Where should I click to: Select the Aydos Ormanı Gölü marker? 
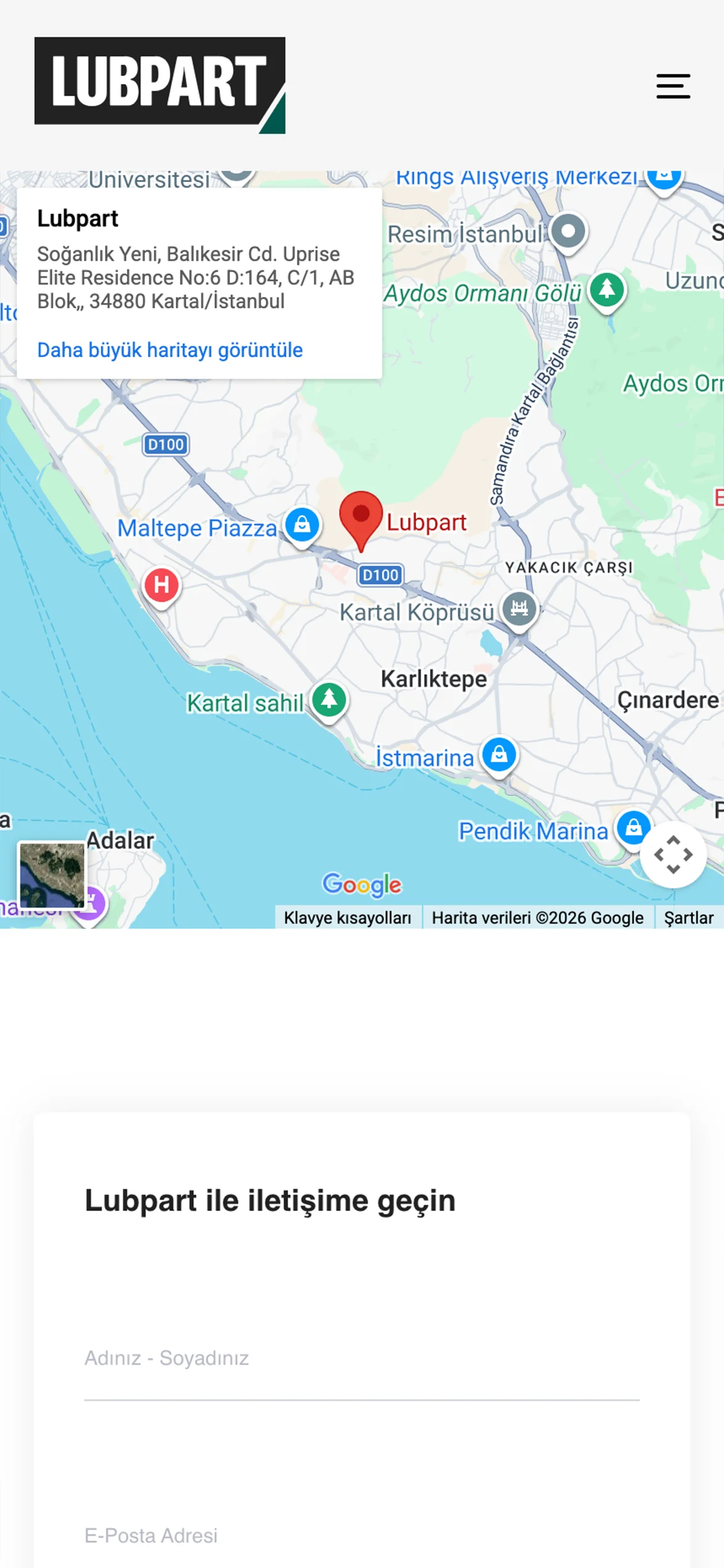[x=607, y=289]
